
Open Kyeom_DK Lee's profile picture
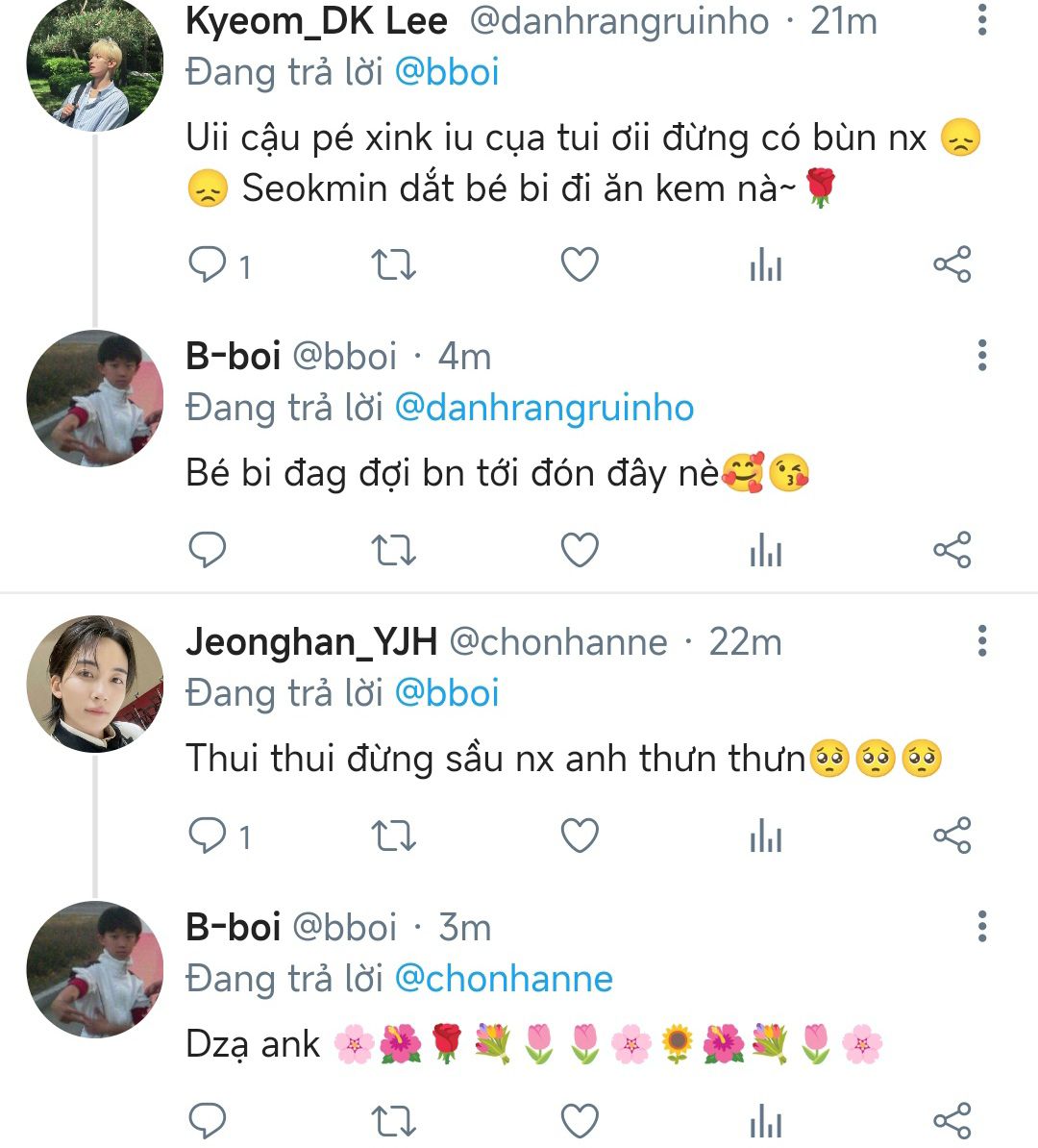(x=94, y=63)
